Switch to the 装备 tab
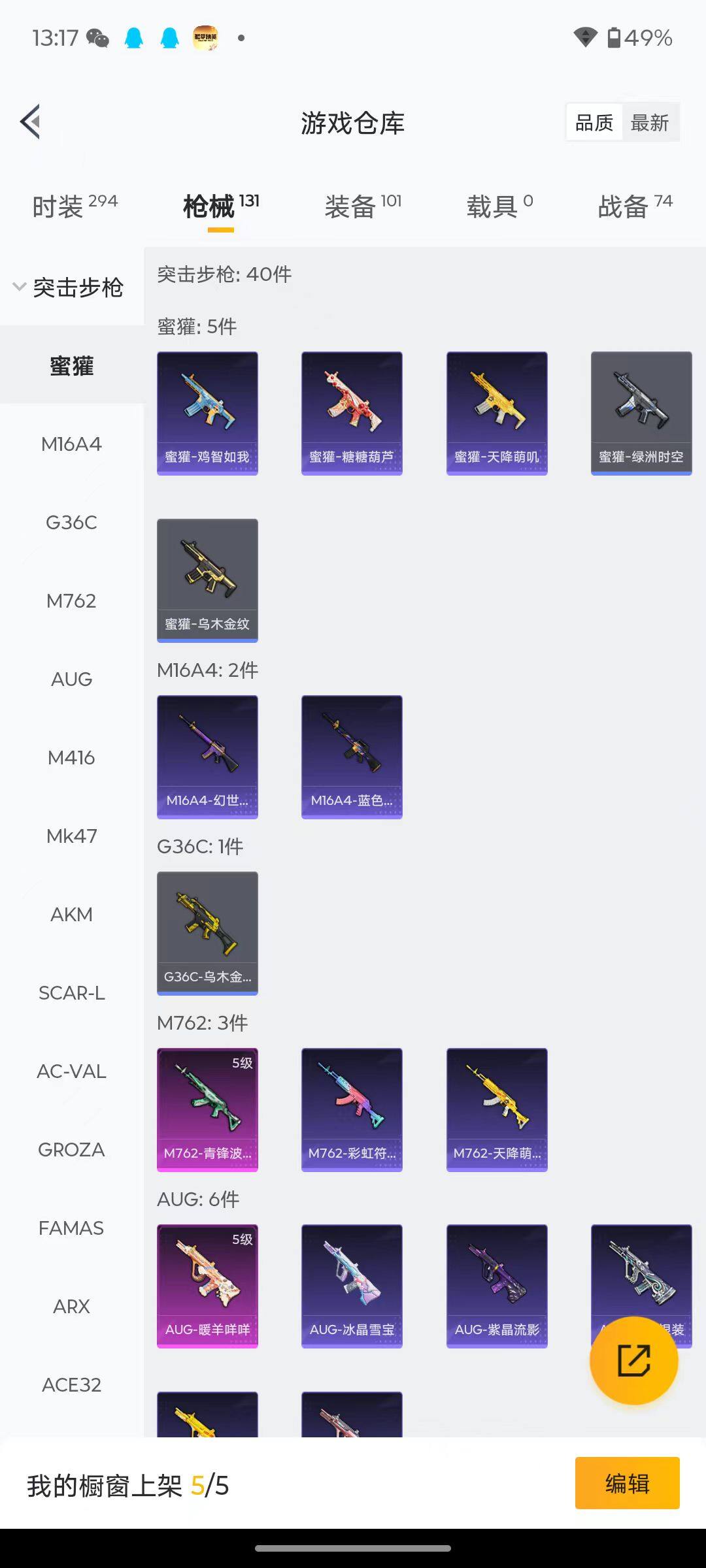The height and width of the screenshot is (1568, 706). (363, 206)
